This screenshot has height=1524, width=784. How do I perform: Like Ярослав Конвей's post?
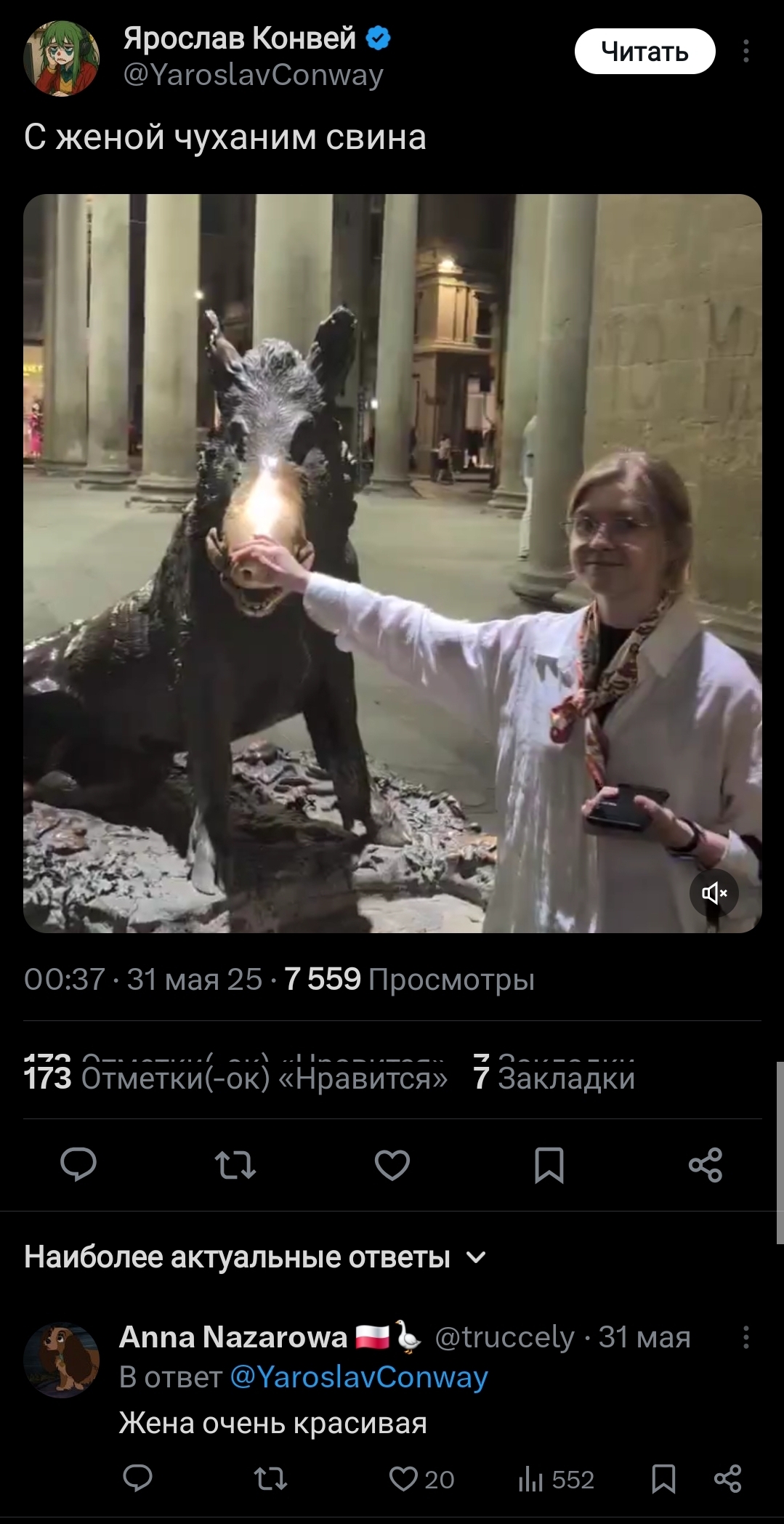[x=392, y=1164]
